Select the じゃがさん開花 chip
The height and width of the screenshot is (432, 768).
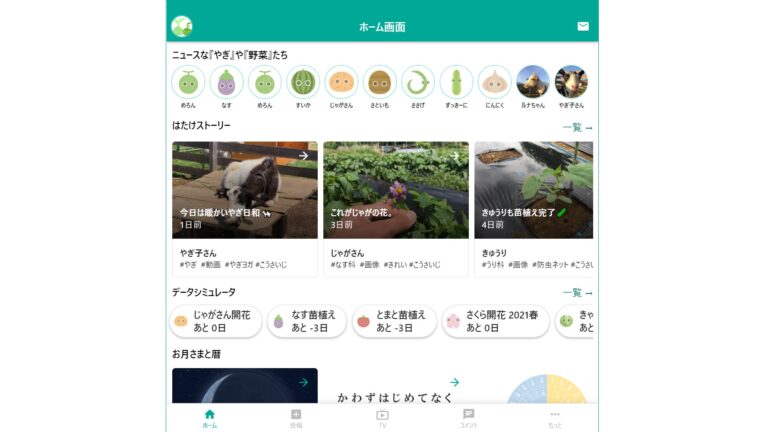(x=216, y=321)
